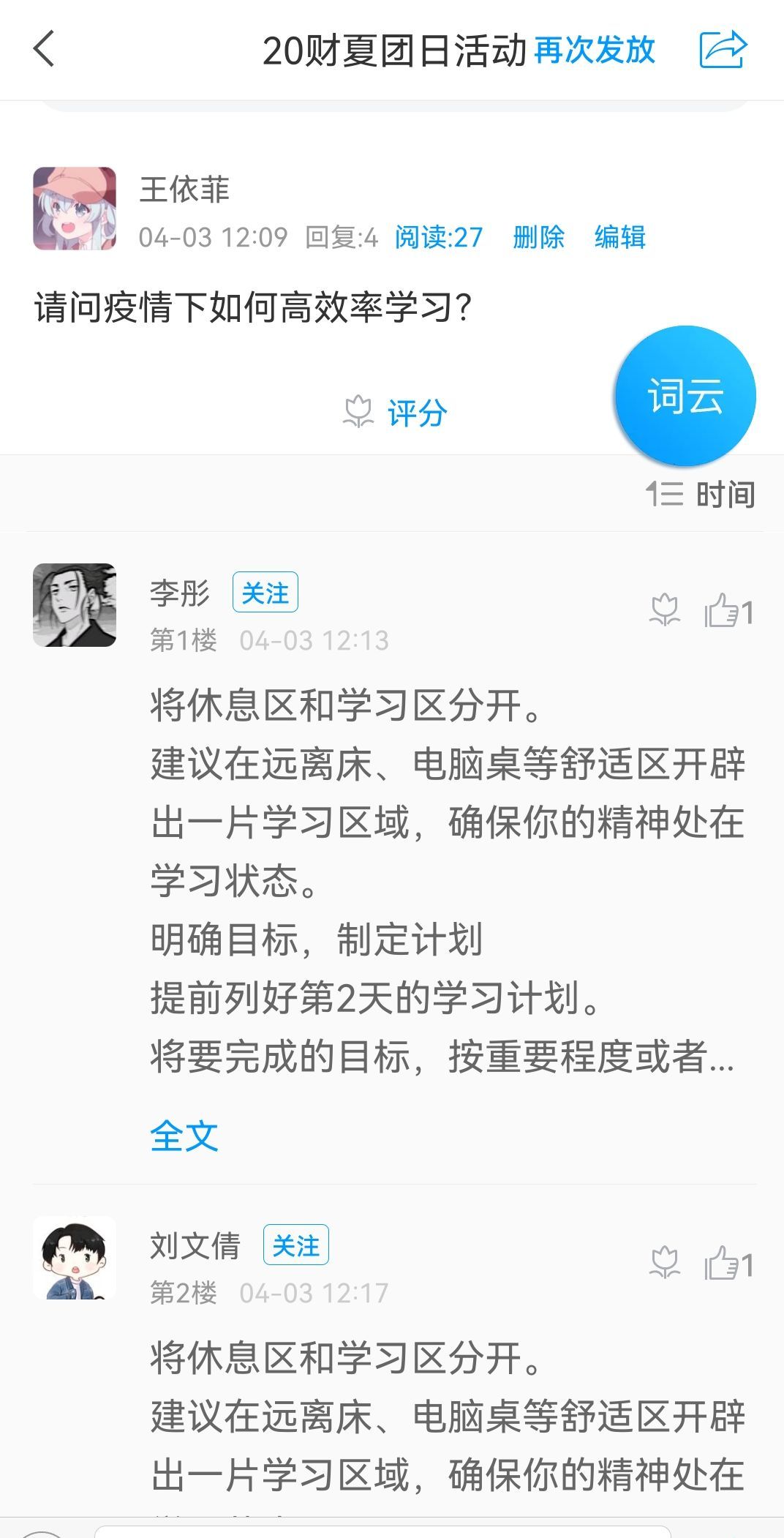Like 李彤's reply
The image size is (784, 1538).
pos(727,611)
